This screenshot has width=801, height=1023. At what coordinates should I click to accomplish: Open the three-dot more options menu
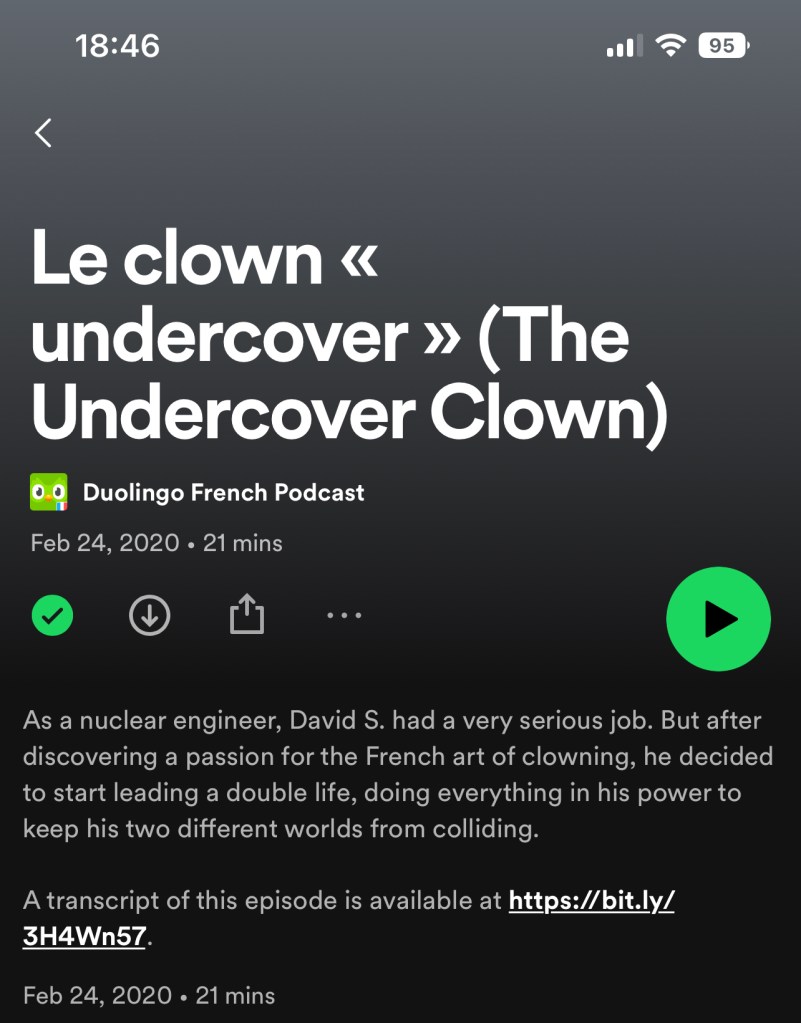344,616
